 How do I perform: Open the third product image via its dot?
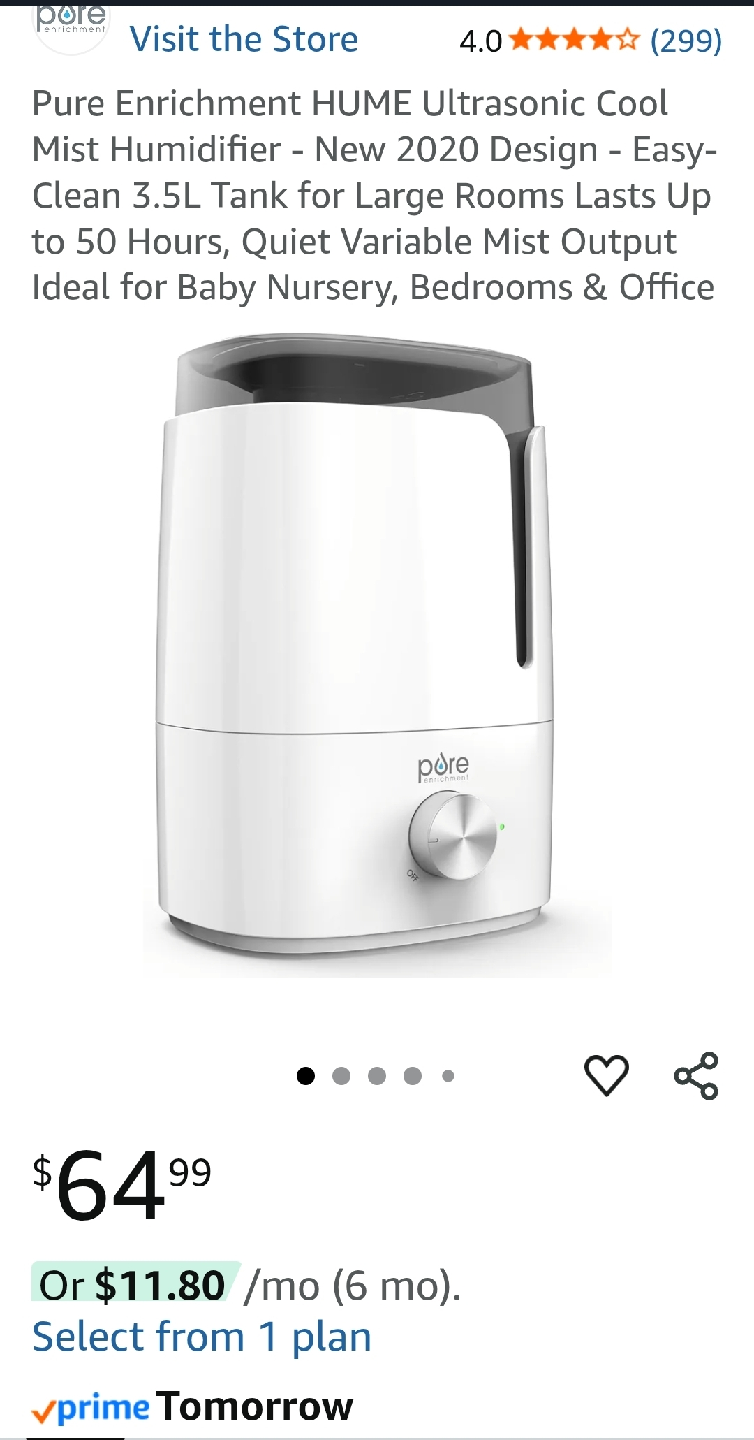click(376, 1075)
